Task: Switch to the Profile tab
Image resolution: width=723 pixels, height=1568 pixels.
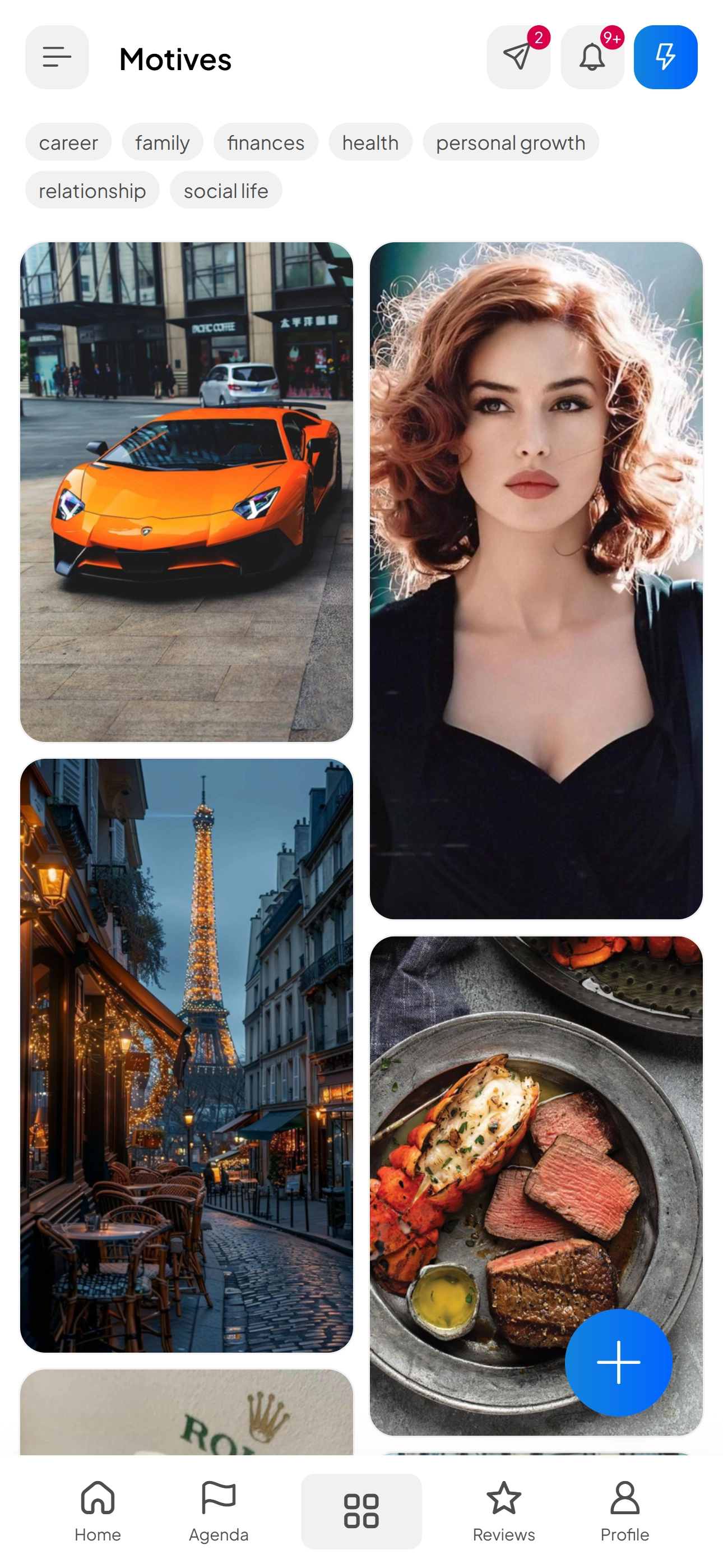Action: pyautogui.click(x=624, y=1511)
